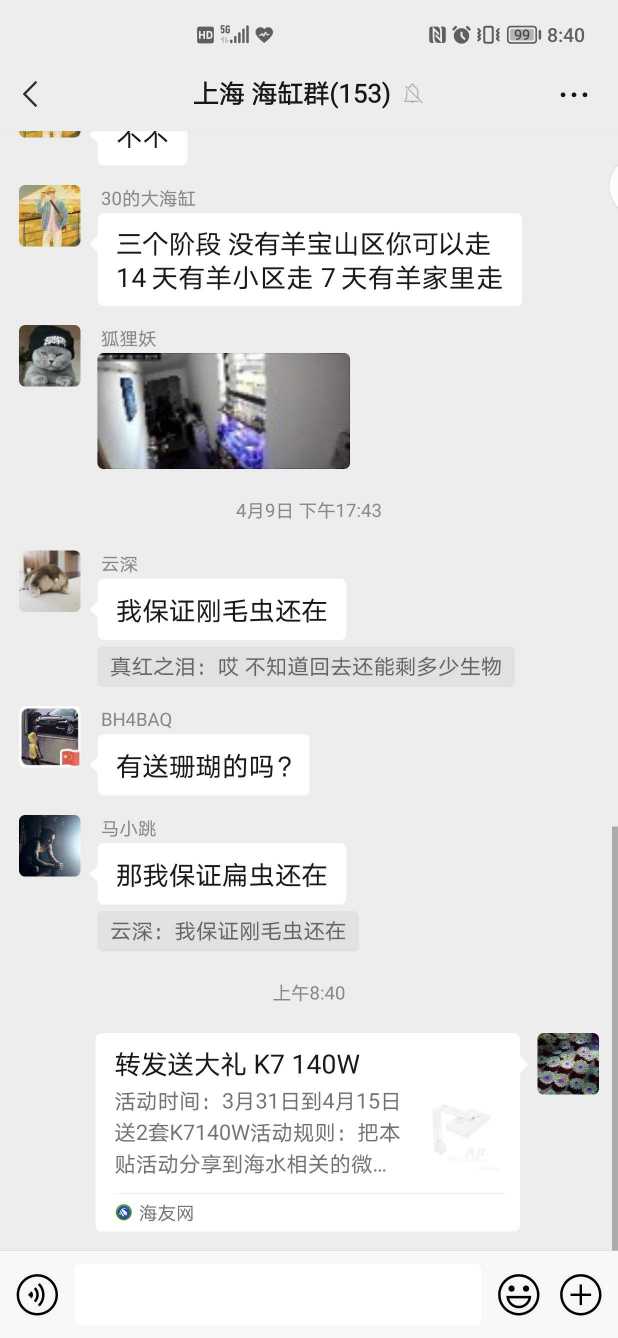
Task: Go back from the 上海 海缸群 chat
Action: point(30,94)
